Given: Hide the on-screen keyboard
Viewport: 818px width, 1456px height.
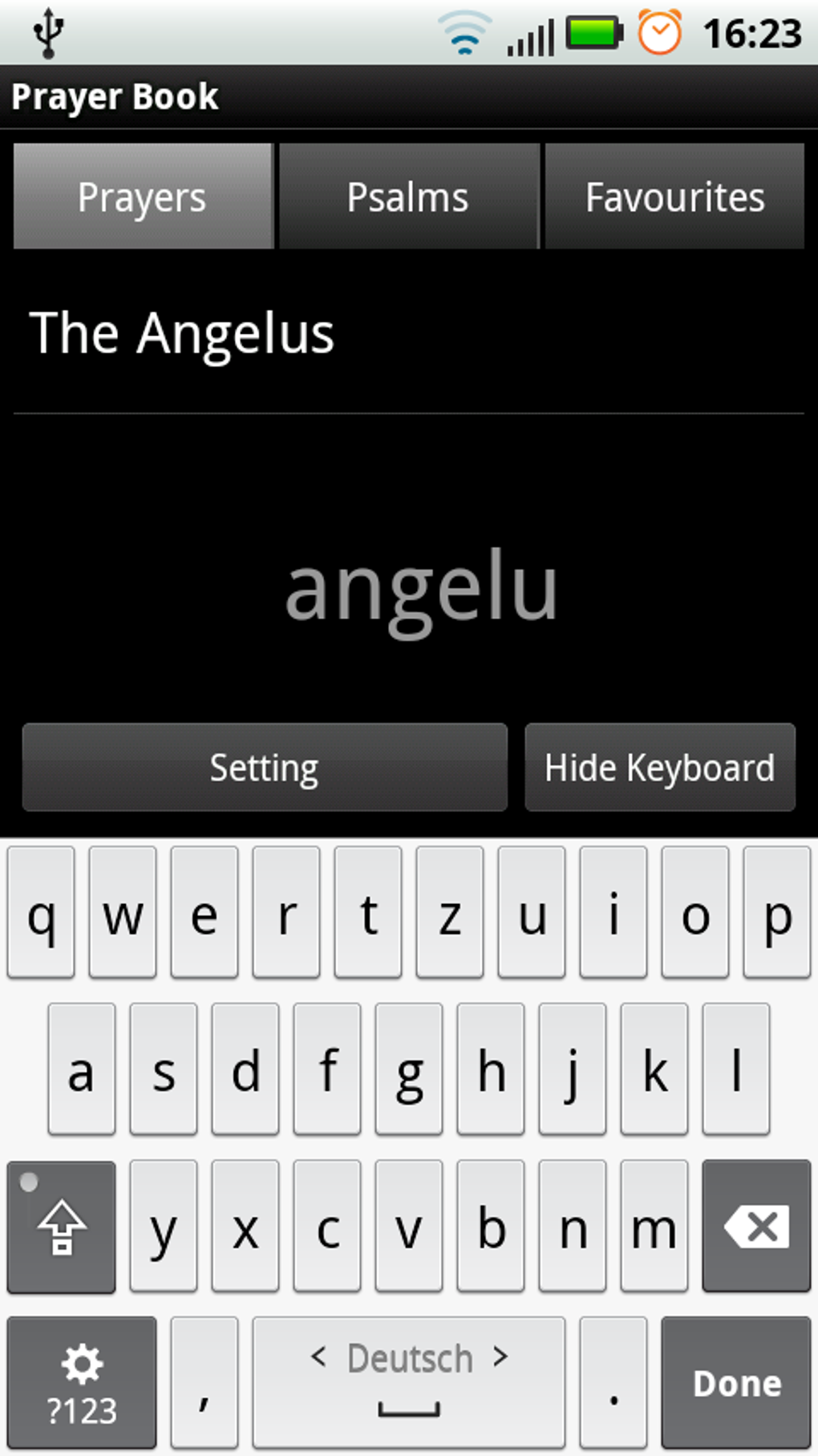Looking at the screenshot, I should coord(659,767).
